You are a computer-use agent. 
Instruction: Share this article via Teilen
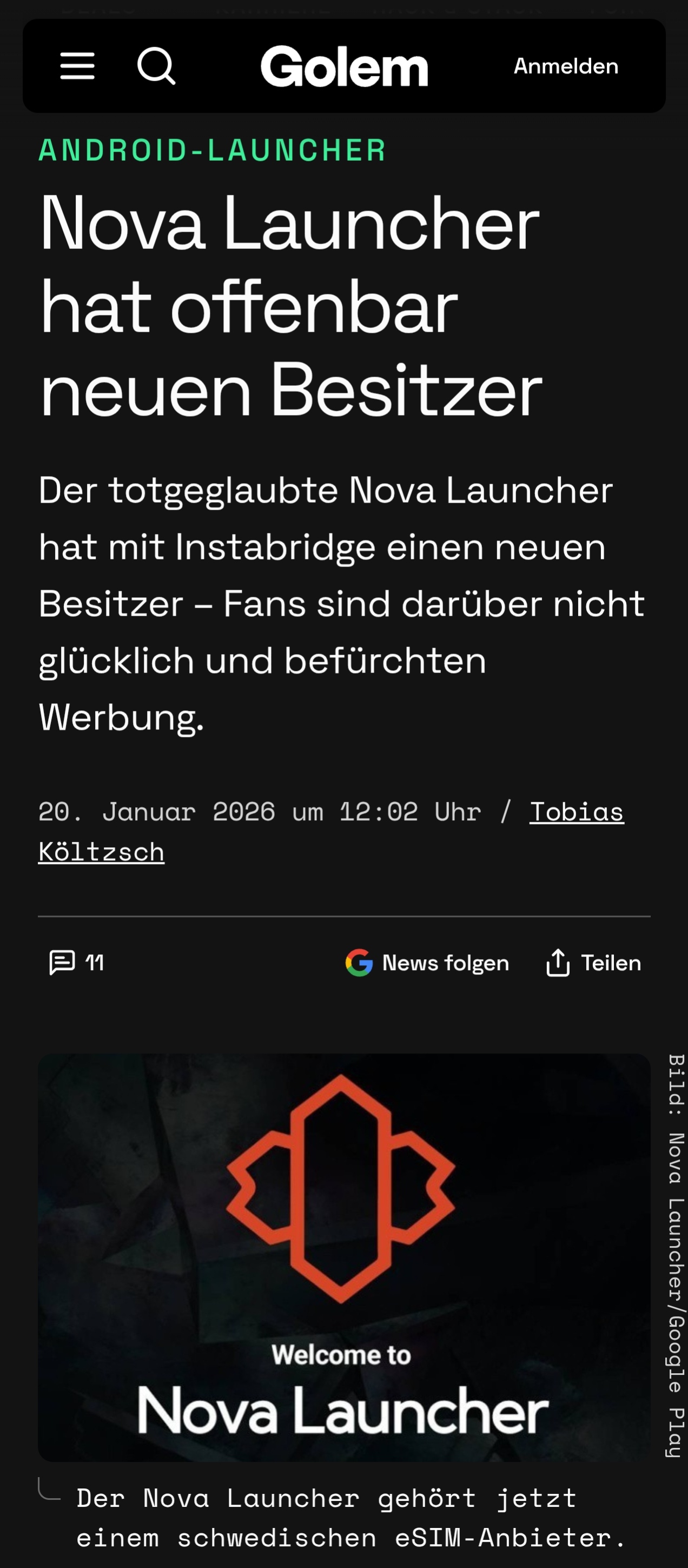tap(594, 963)
